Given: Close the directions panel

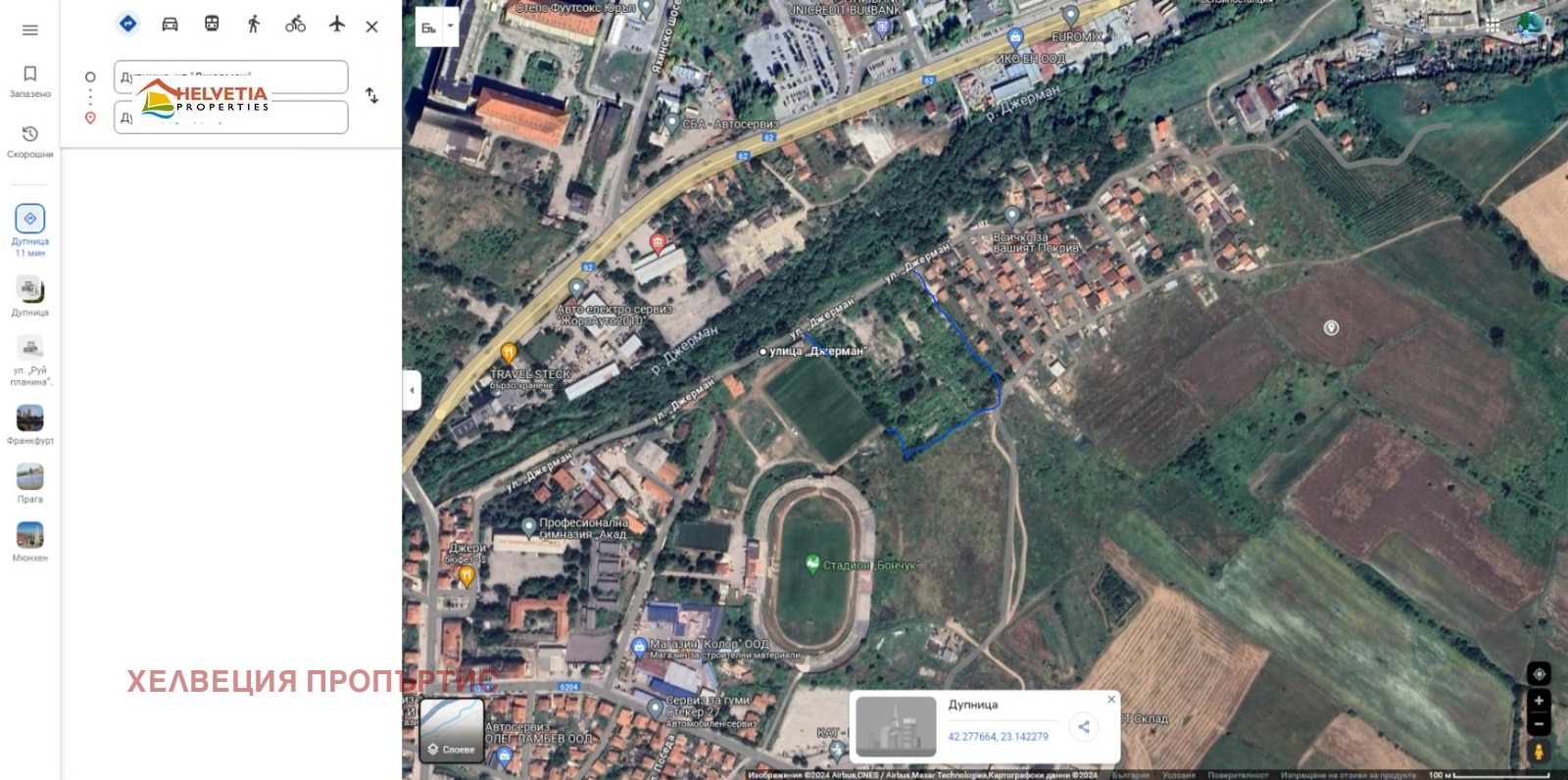Looking at the screenshot, I should (x=371, y=26).
